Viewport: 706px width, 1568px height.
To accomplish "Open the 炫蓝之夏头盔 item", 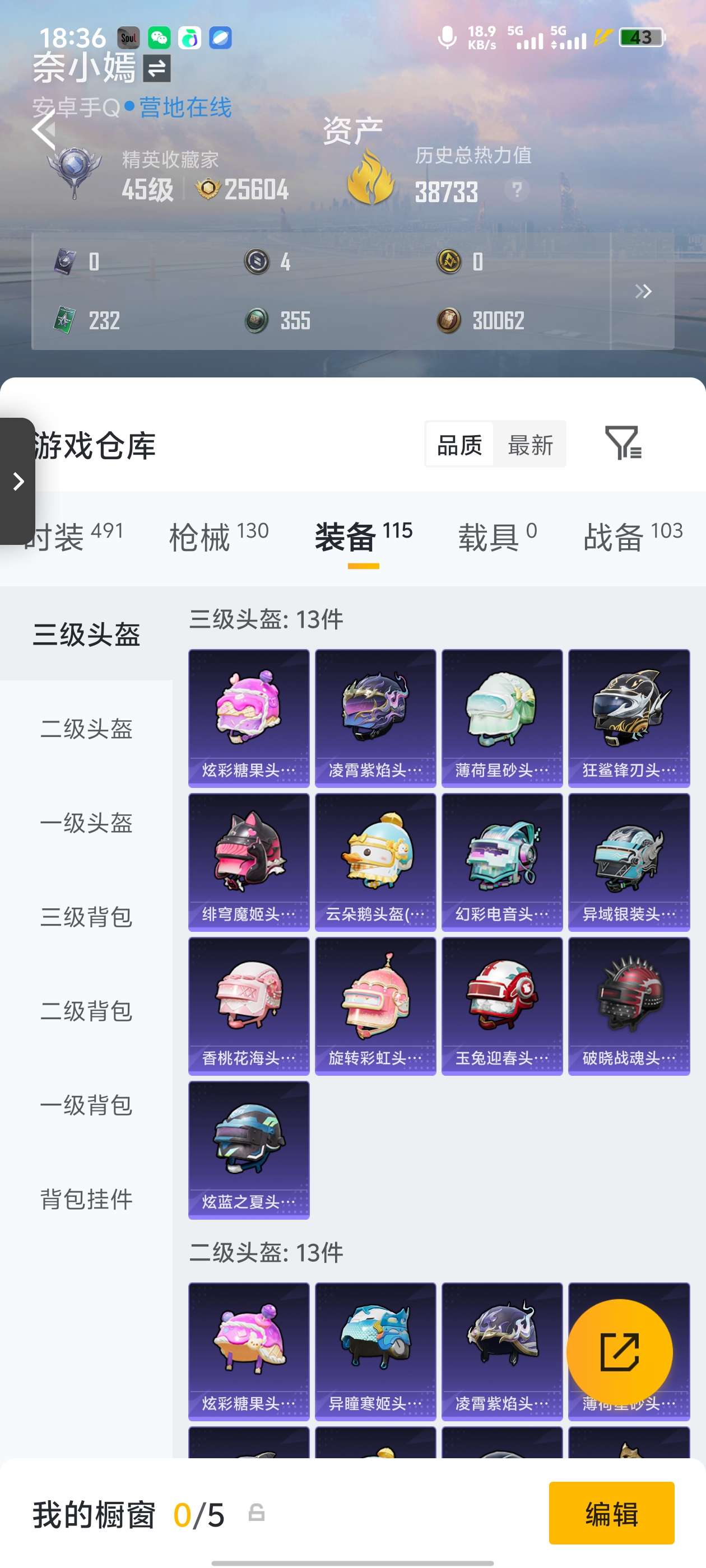I will [249, 1149].
